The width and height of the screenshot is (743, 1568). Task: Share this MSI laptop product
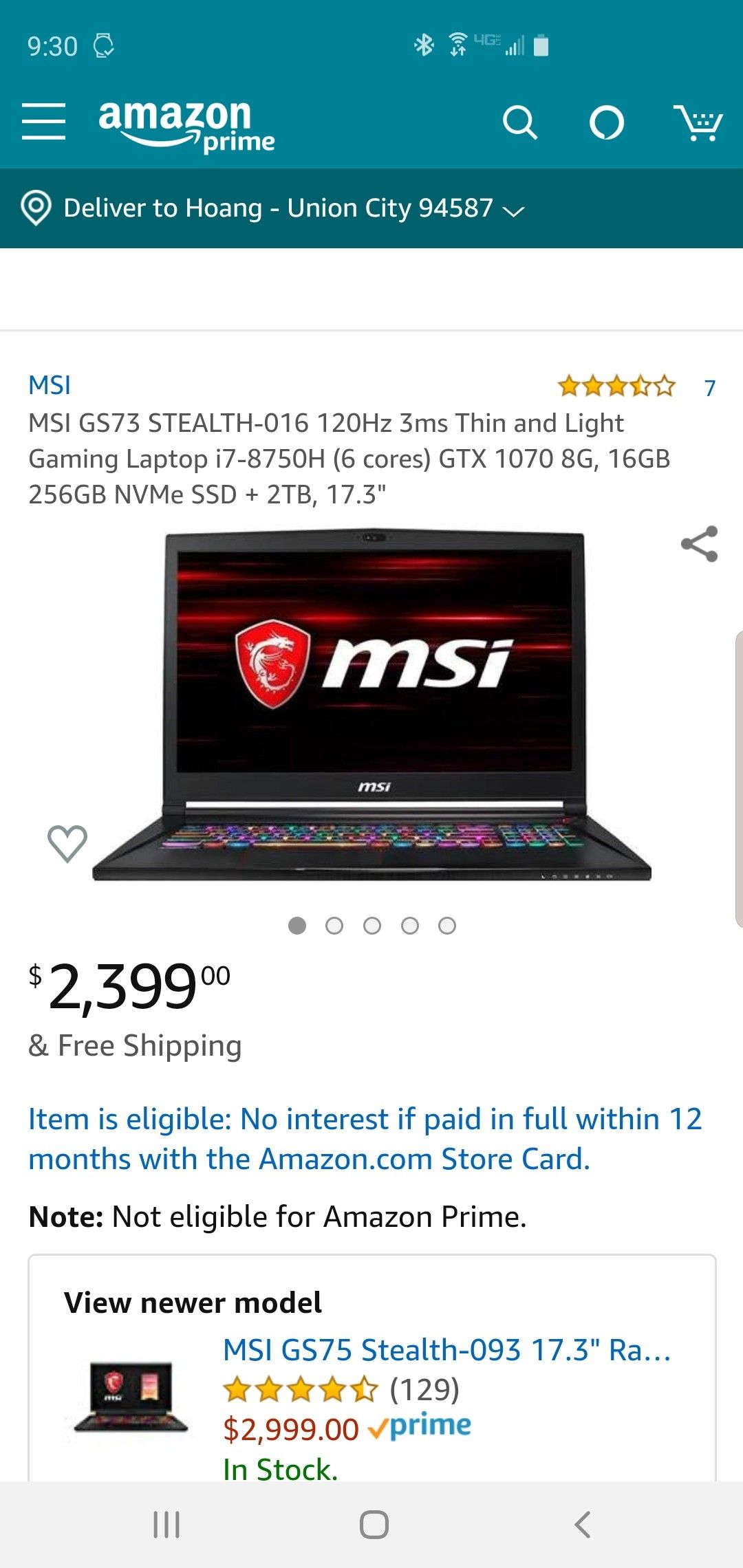click(699, 544)
